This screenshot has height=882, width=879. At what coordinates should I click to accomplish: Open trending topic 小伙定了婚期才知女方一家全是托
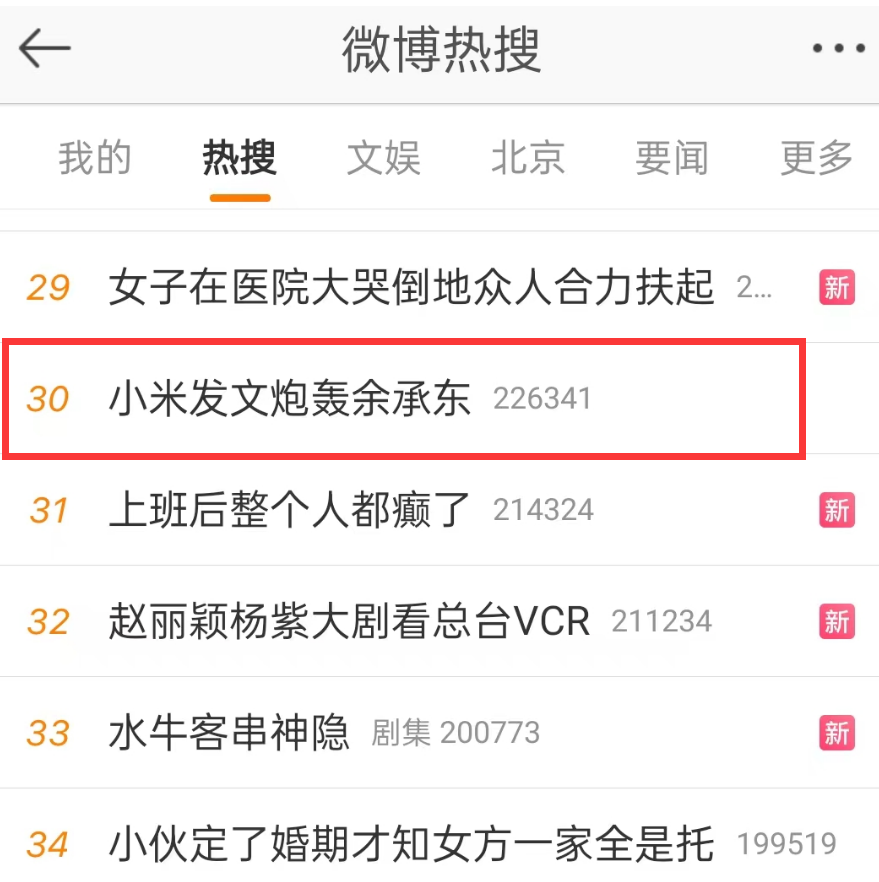coord(411,845)
